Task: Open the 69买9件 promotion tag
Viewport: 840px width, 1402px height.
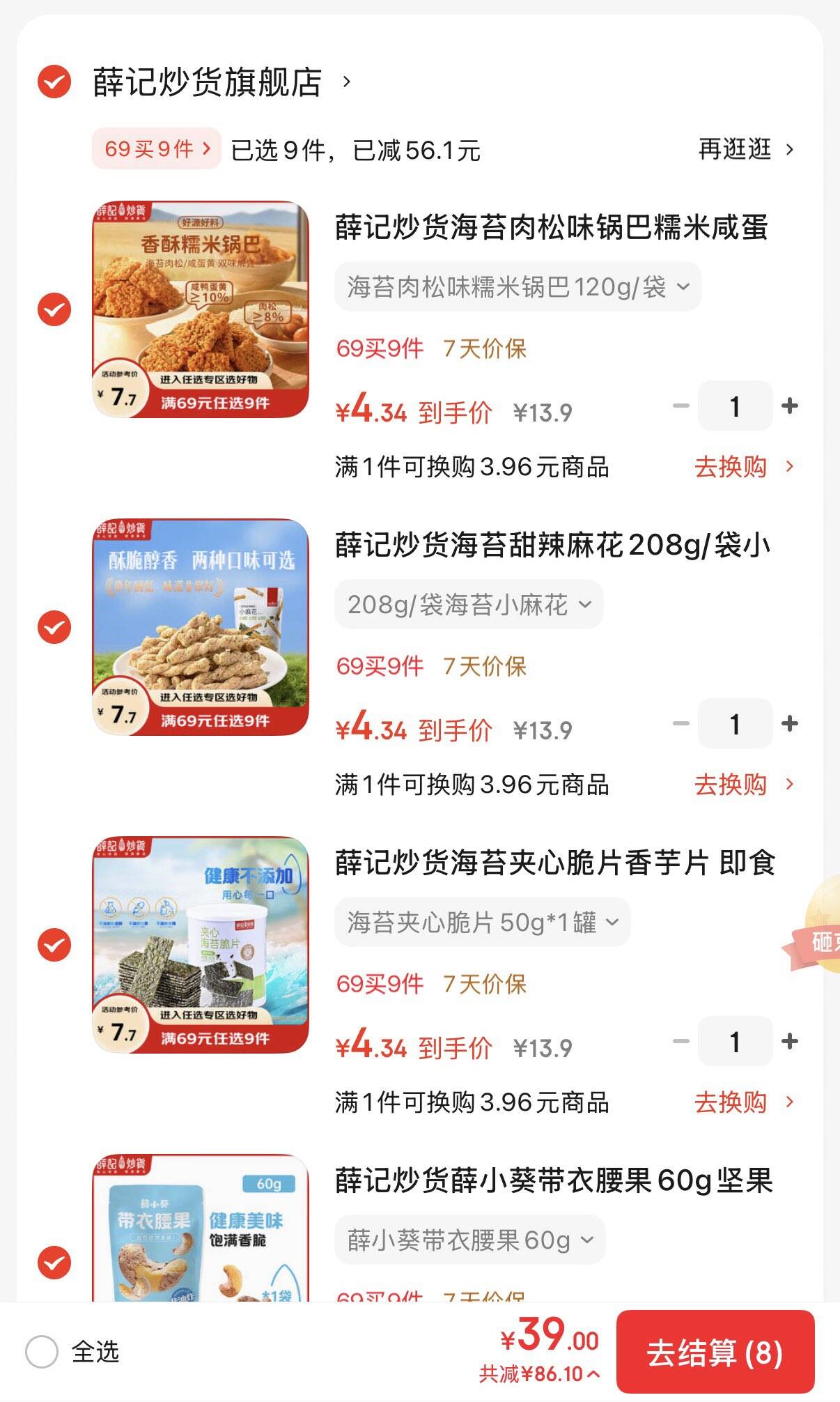Action: [157, 148]
